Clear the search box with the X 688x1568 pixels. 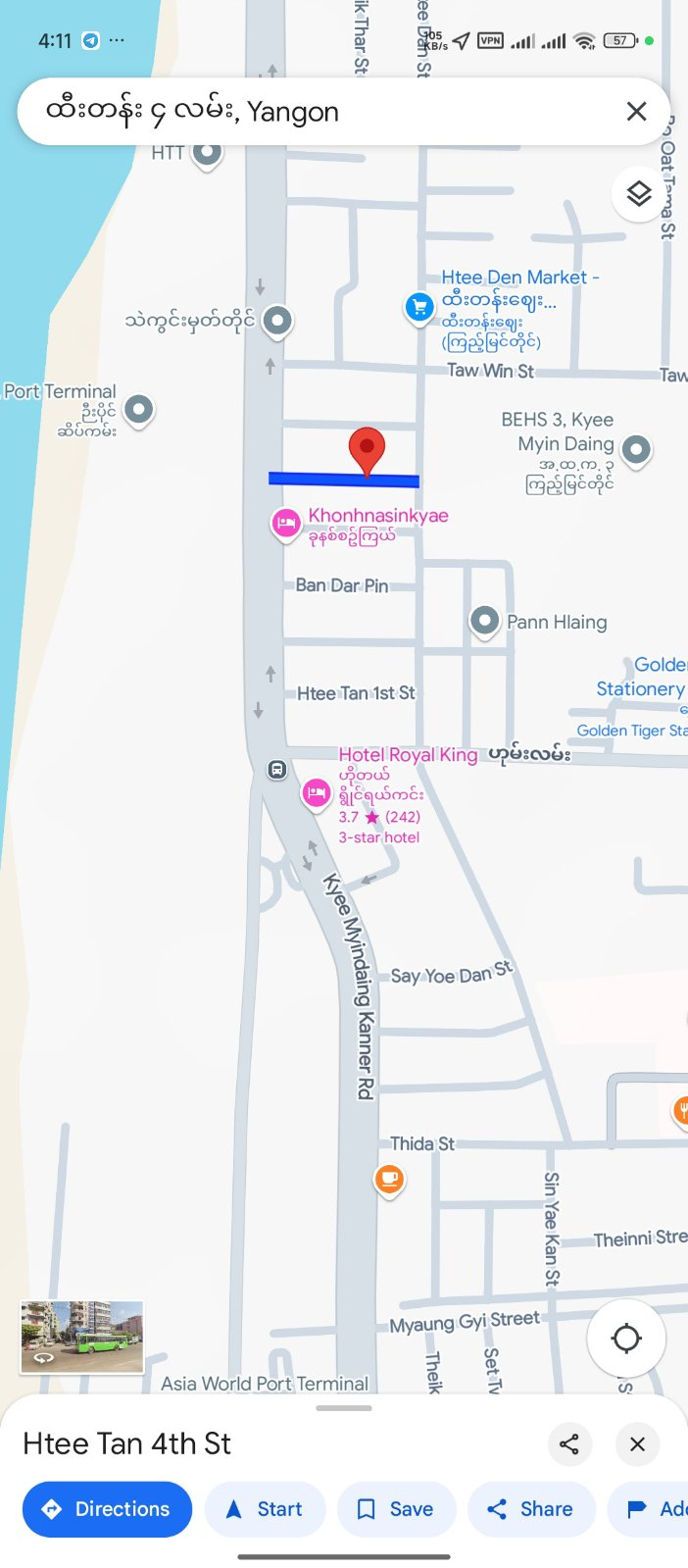(636, 112)
